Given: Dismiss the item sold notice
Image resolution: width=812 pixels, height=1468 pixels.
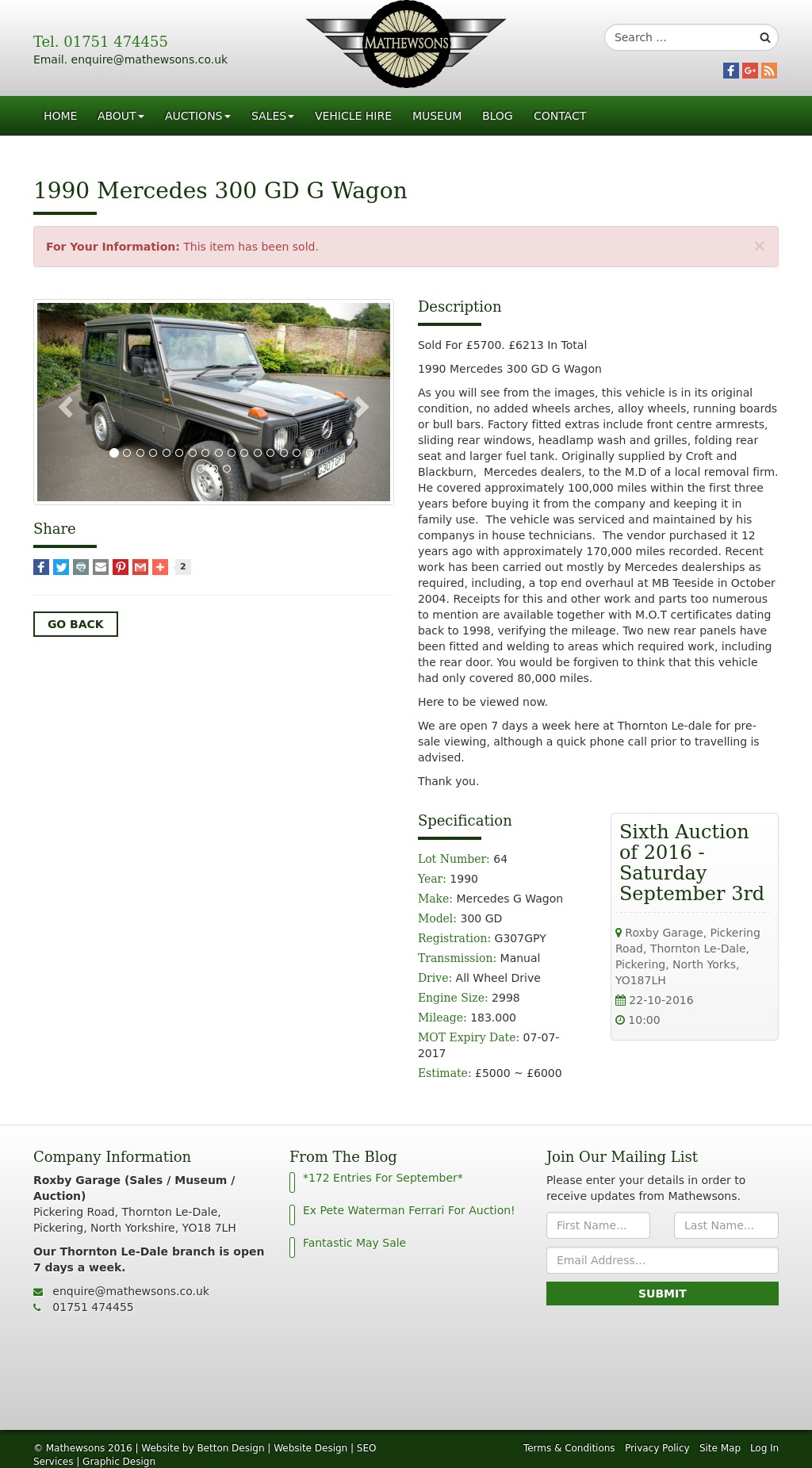Looking at the screenshot, I should tap(759, 246).
